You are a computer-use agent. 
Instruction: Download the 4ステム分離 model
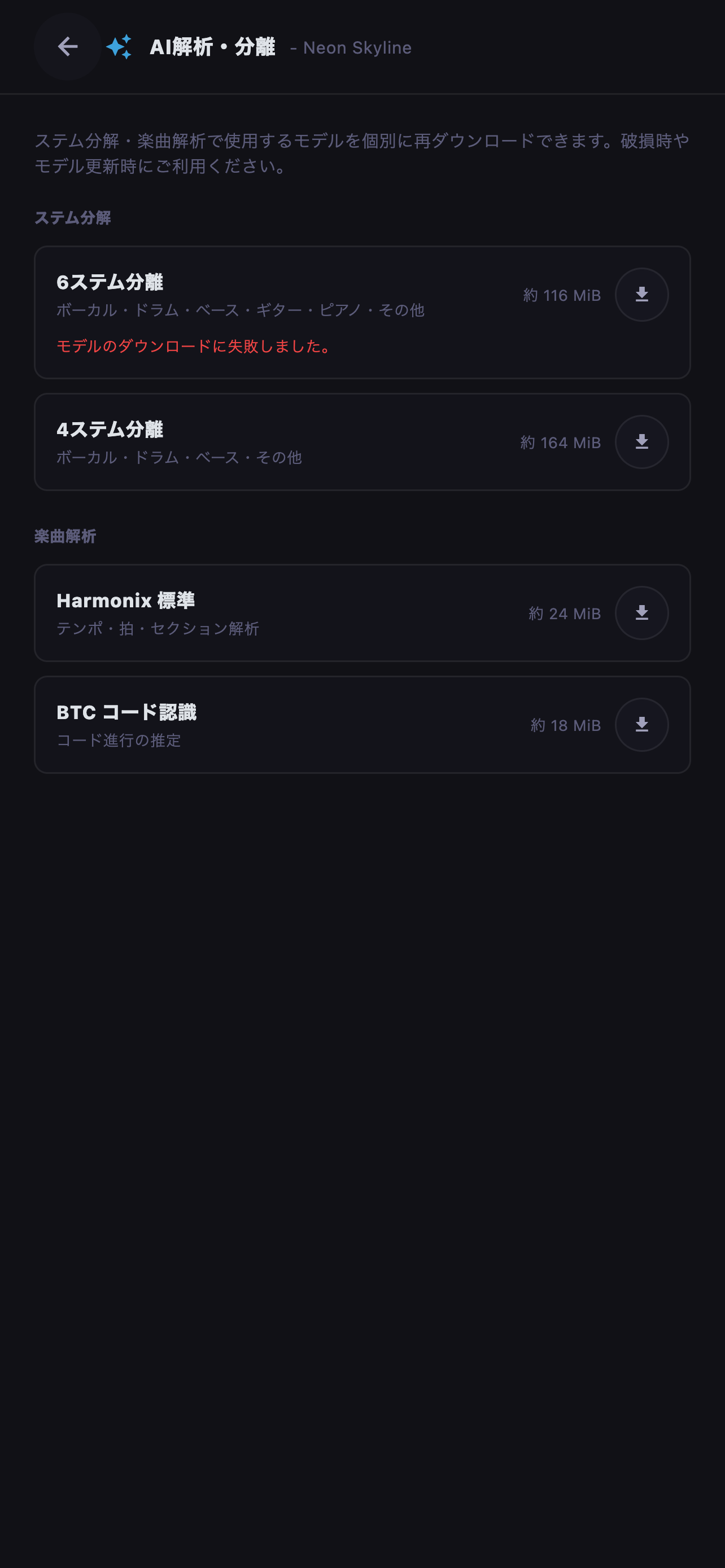pyautogui.click(x=641, y=442)
